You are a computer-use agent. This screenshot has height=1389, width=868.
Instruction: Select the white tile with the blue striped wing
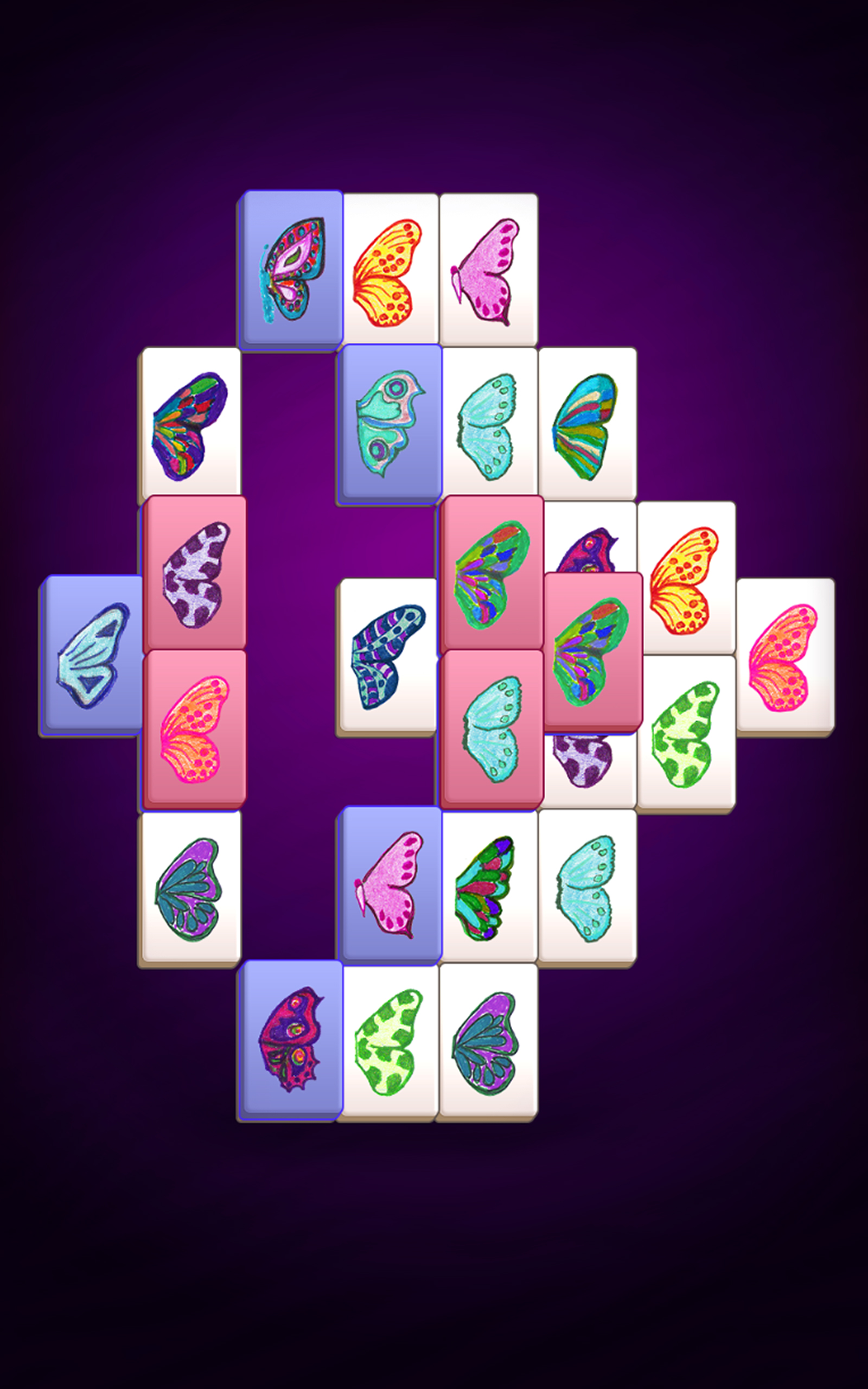(x=388, y=655)
